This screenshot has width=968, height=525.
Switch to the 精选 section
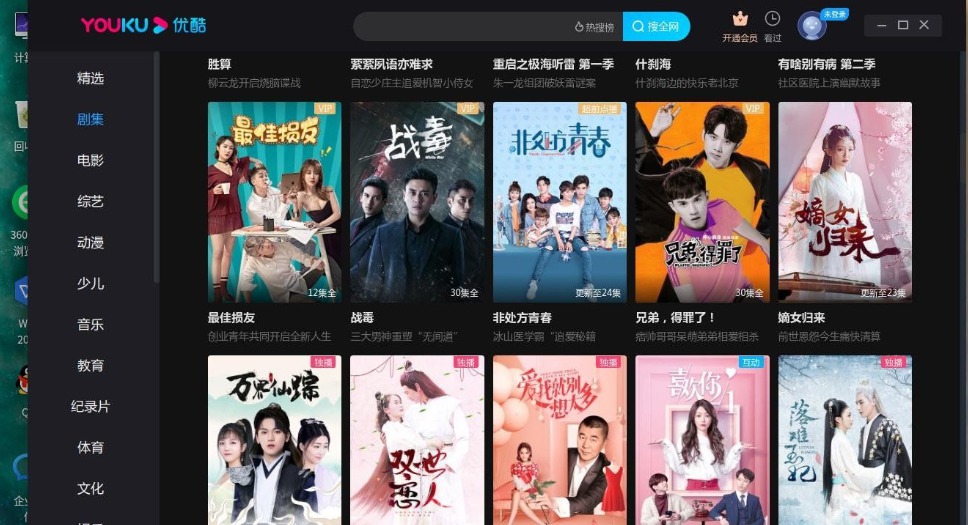[x=90, y=78]
